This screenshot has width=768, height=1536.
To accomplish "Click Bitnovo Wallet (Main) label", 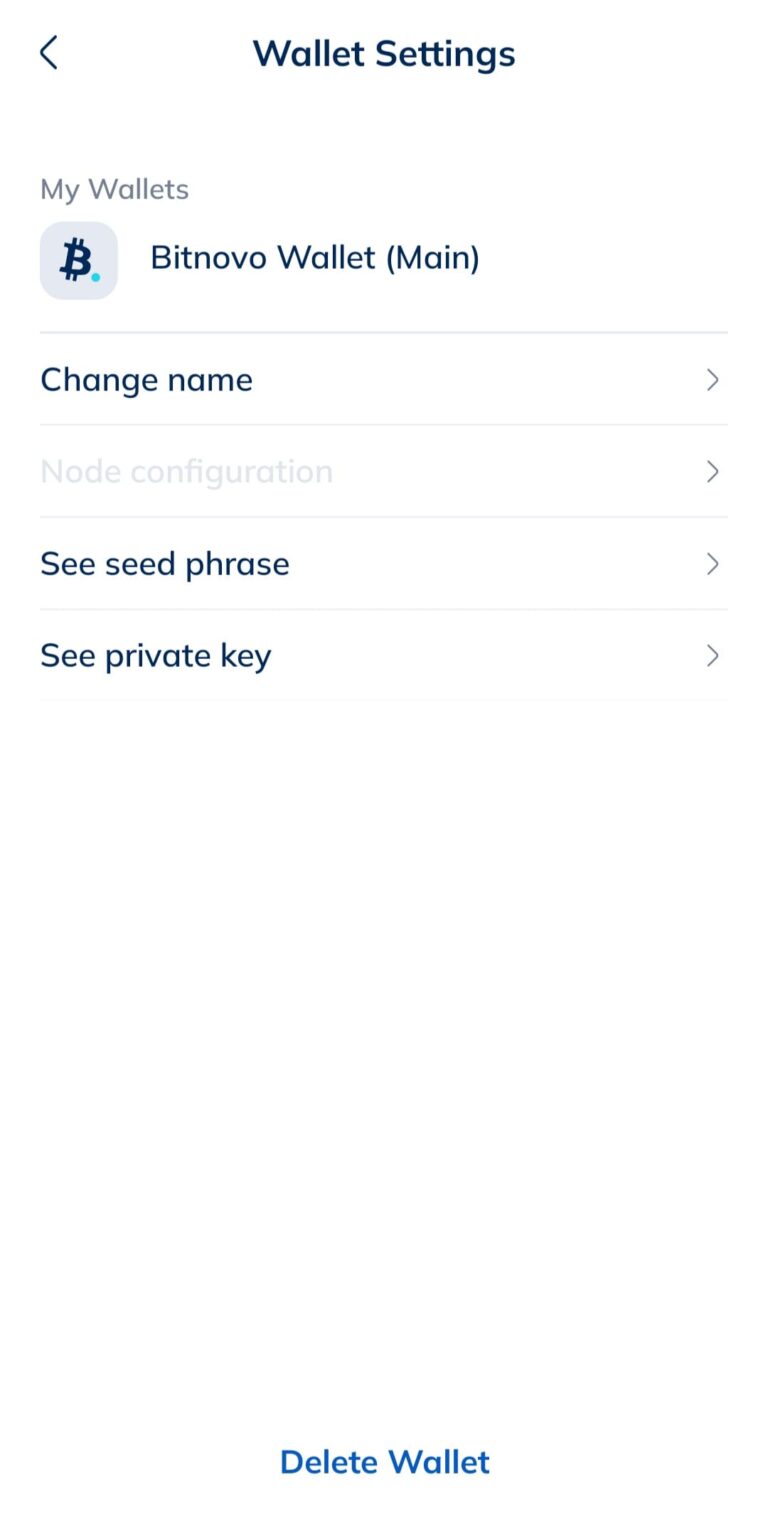I will coord(314,257).
